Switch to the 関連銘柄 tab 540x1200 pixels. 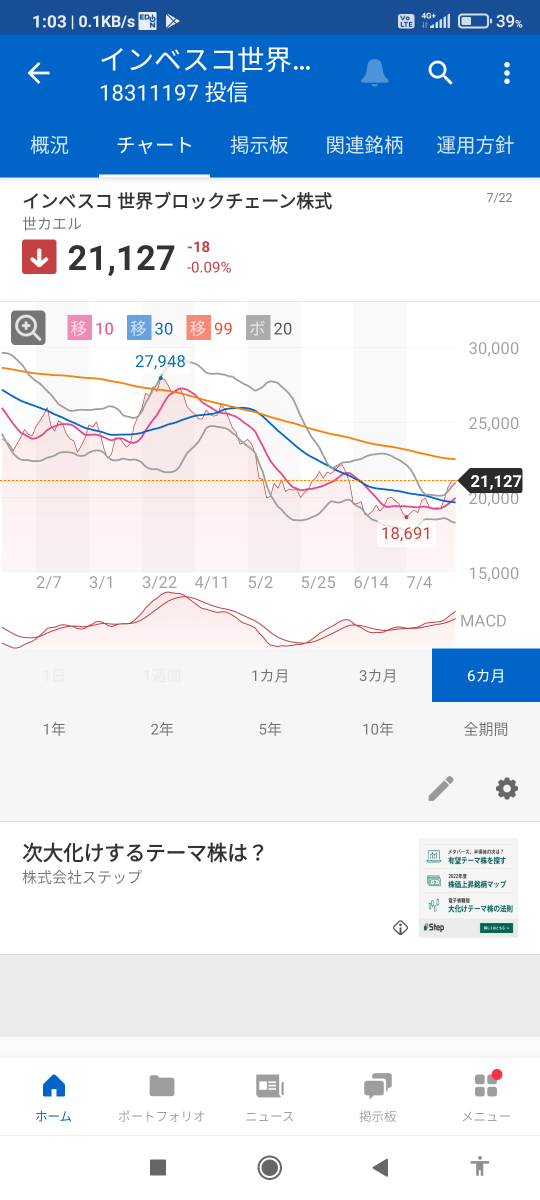(x=365, y=145)
